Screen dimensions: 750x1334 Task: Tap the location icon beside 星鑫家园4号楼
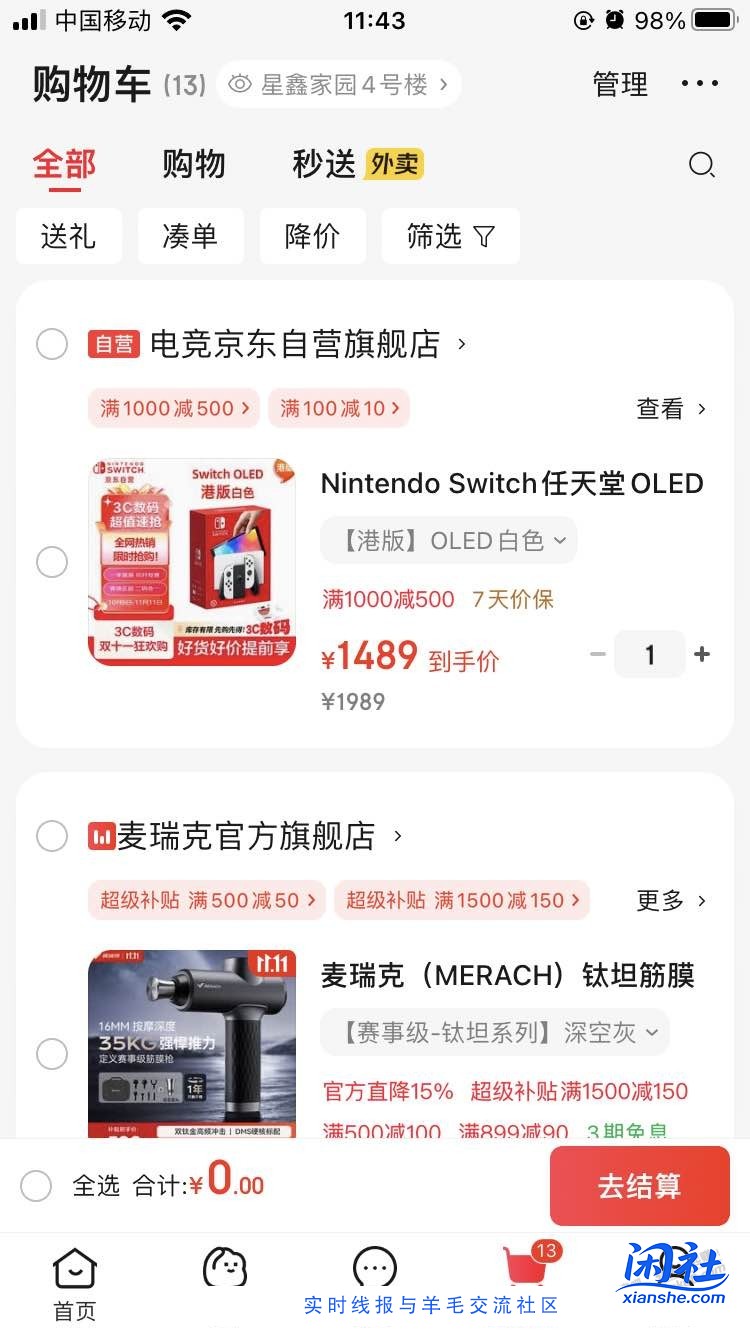[x=238, y=84]
